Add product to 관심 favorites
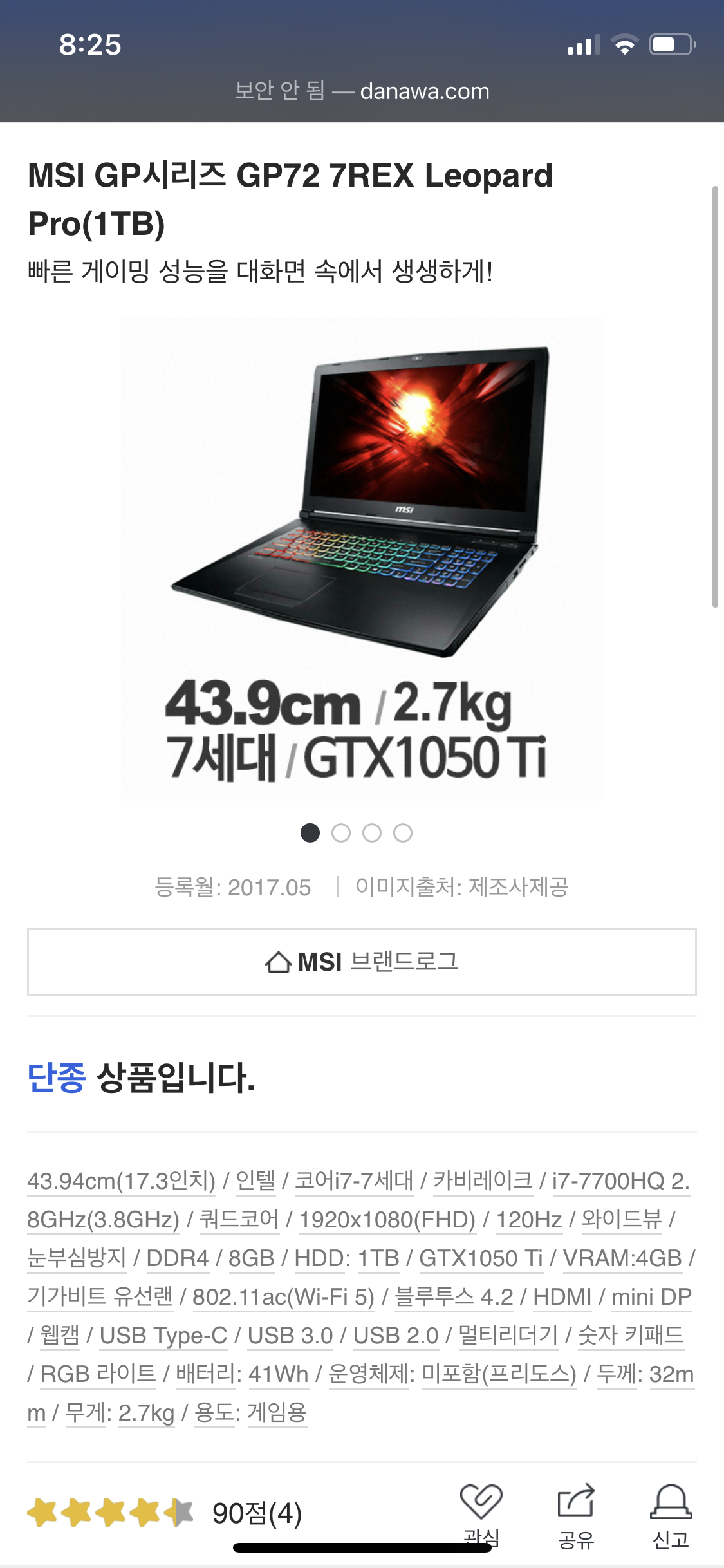The width and height of the screenshot is (724, 1568). 481,1513
